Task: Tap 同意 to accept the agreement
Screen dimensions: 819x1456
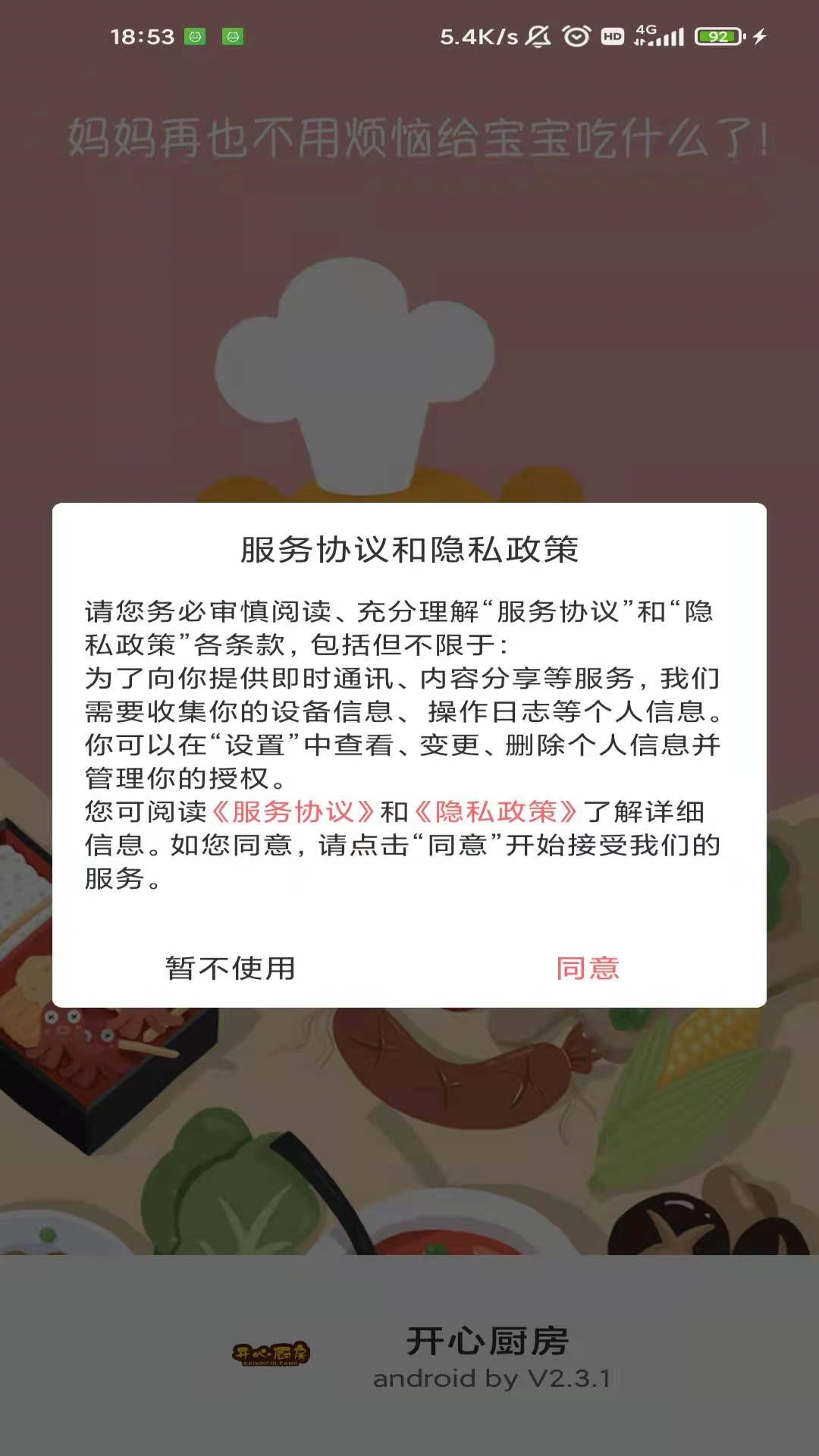Action: pyautogui.click(x=588, y=968)
